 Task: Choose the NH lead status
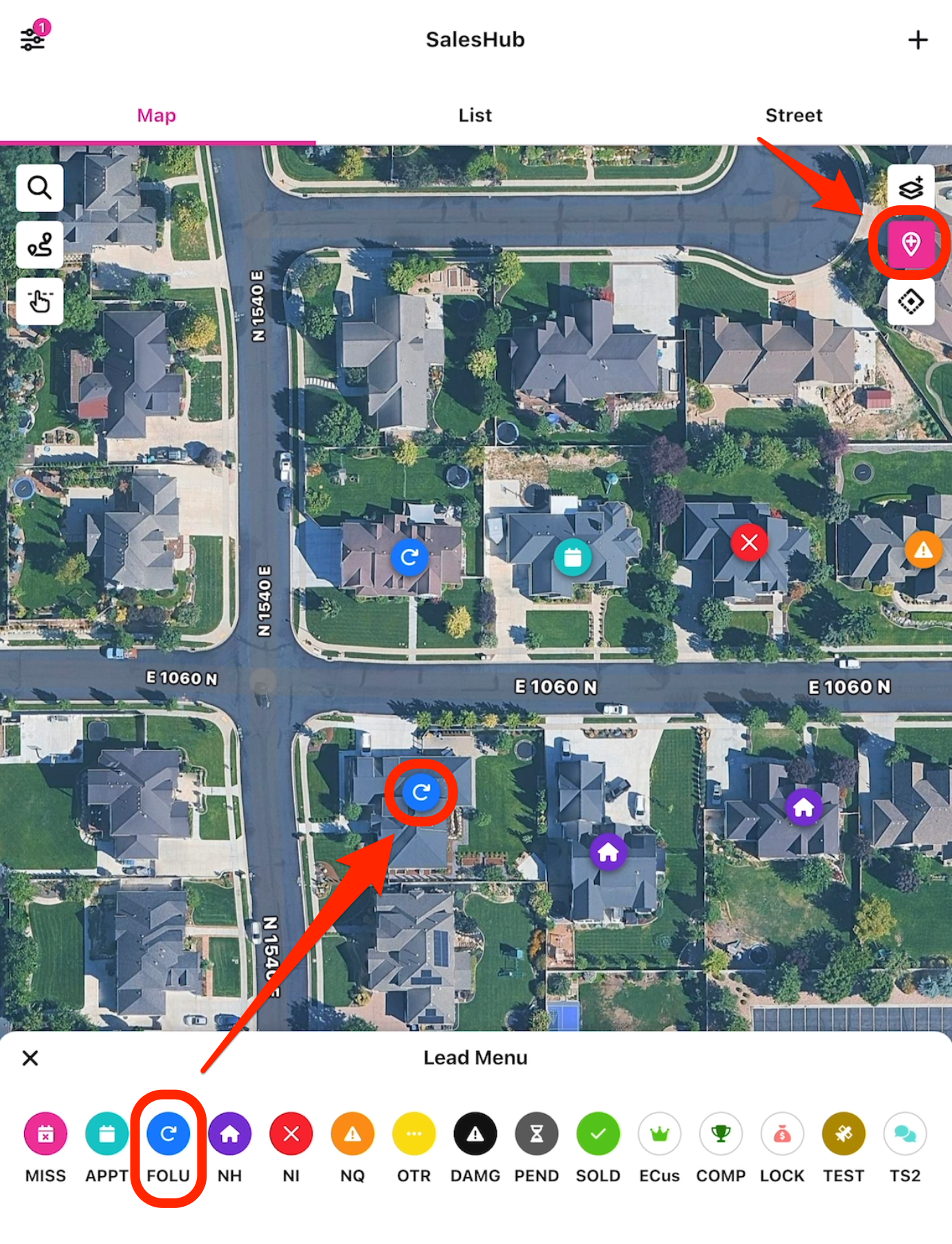[x=230, y=1134]
